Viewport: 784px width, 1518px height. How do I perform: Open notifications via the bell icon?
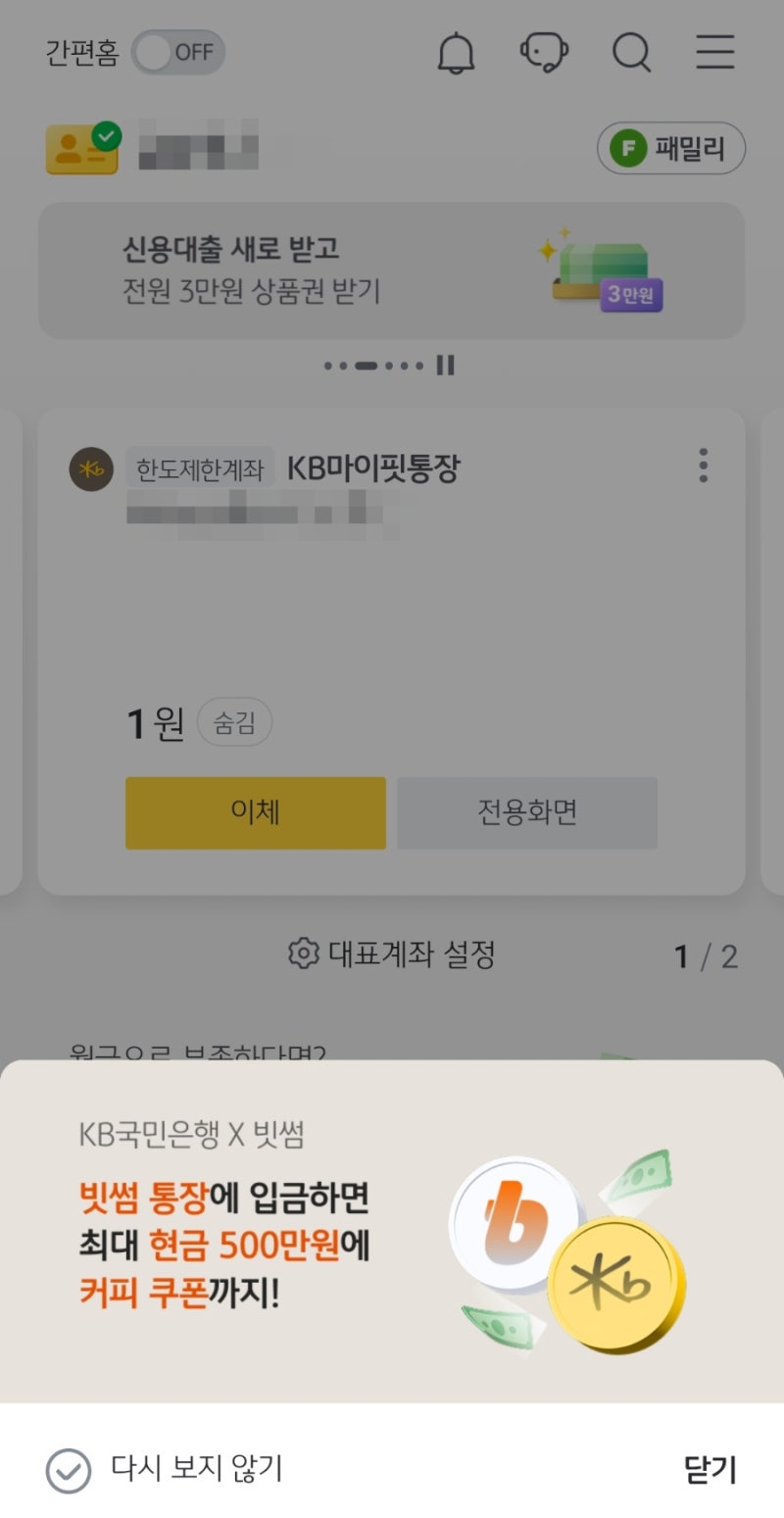pos(455,54)
